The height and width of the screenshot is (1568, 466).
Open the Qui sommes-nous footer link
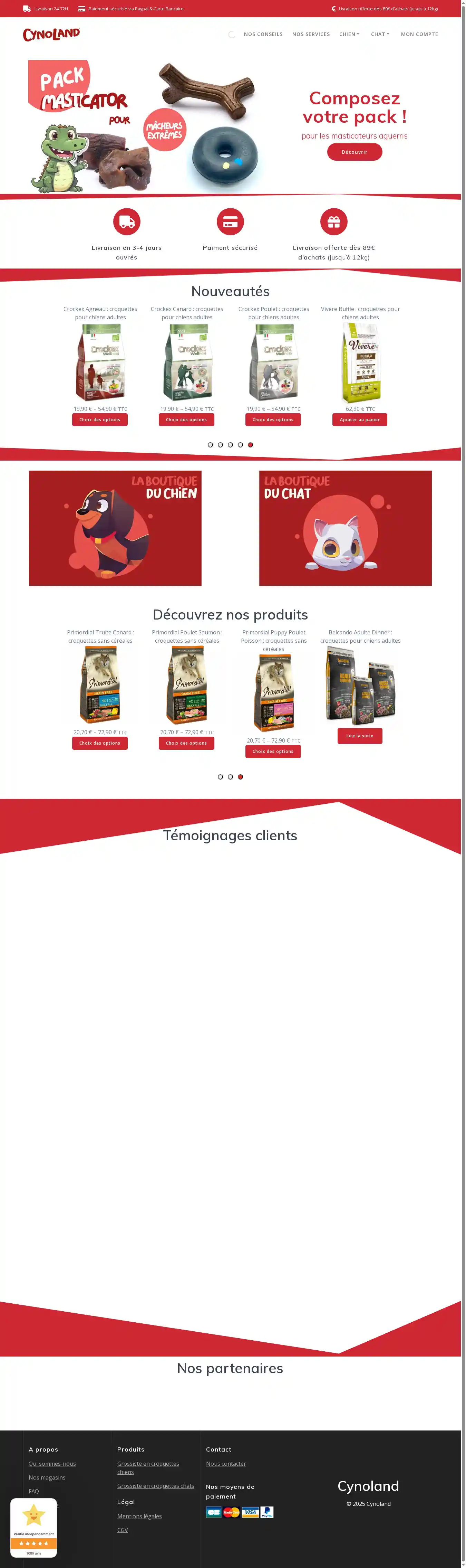coord(52,1464)
